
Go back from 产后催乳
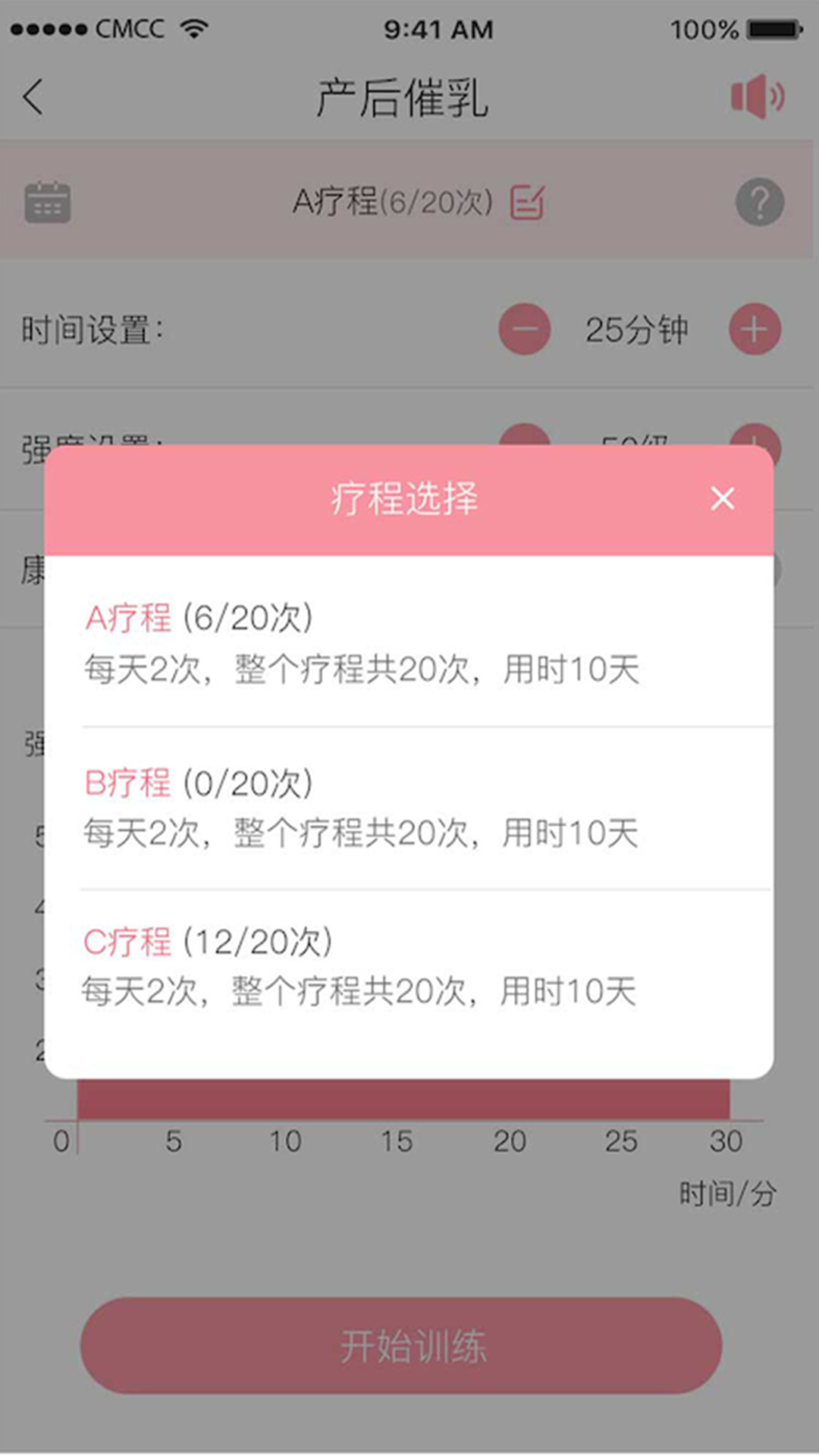tap(33, 97)
